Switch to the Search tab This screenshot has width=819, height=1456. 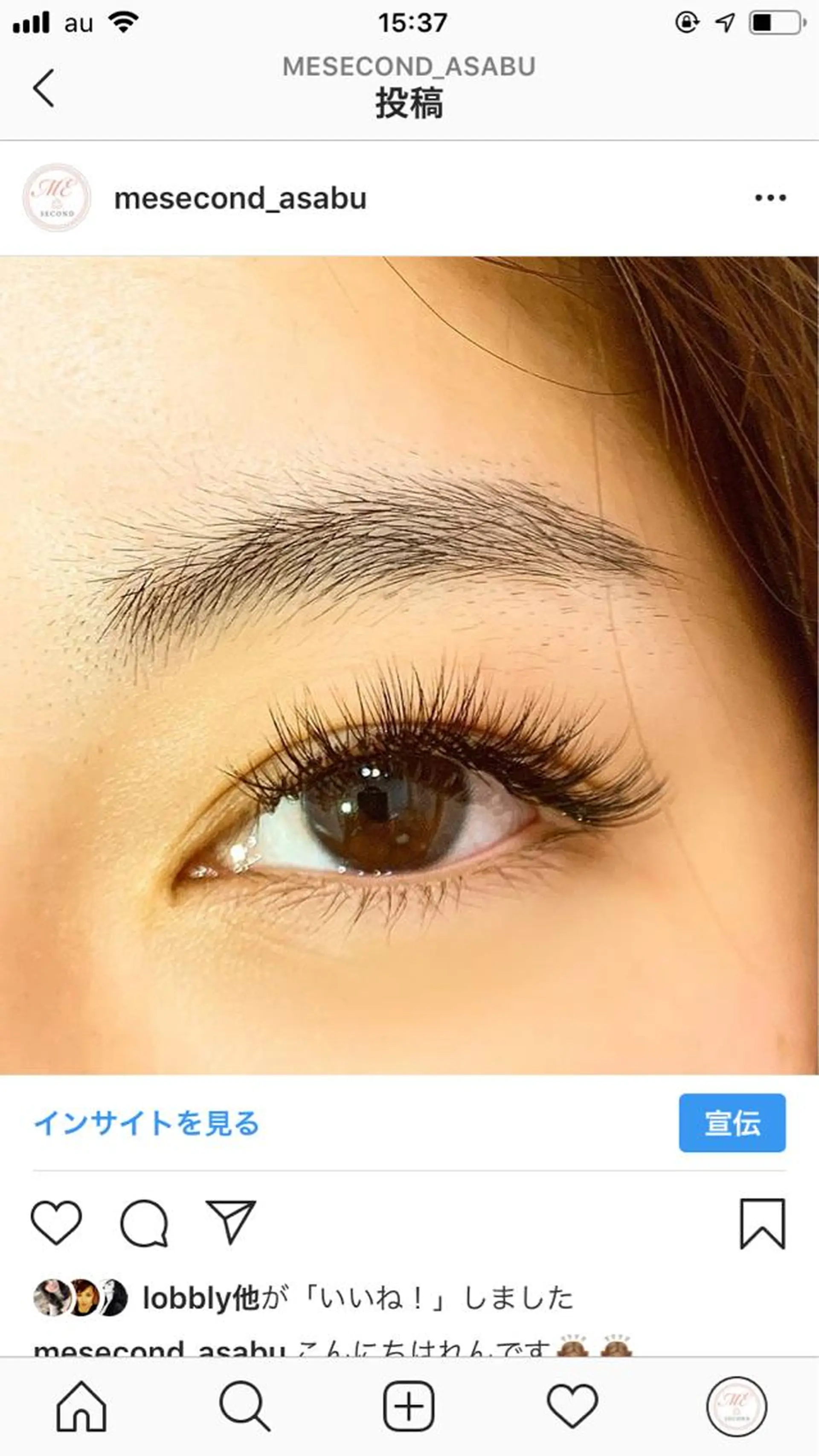click(x=245, y=1406)
